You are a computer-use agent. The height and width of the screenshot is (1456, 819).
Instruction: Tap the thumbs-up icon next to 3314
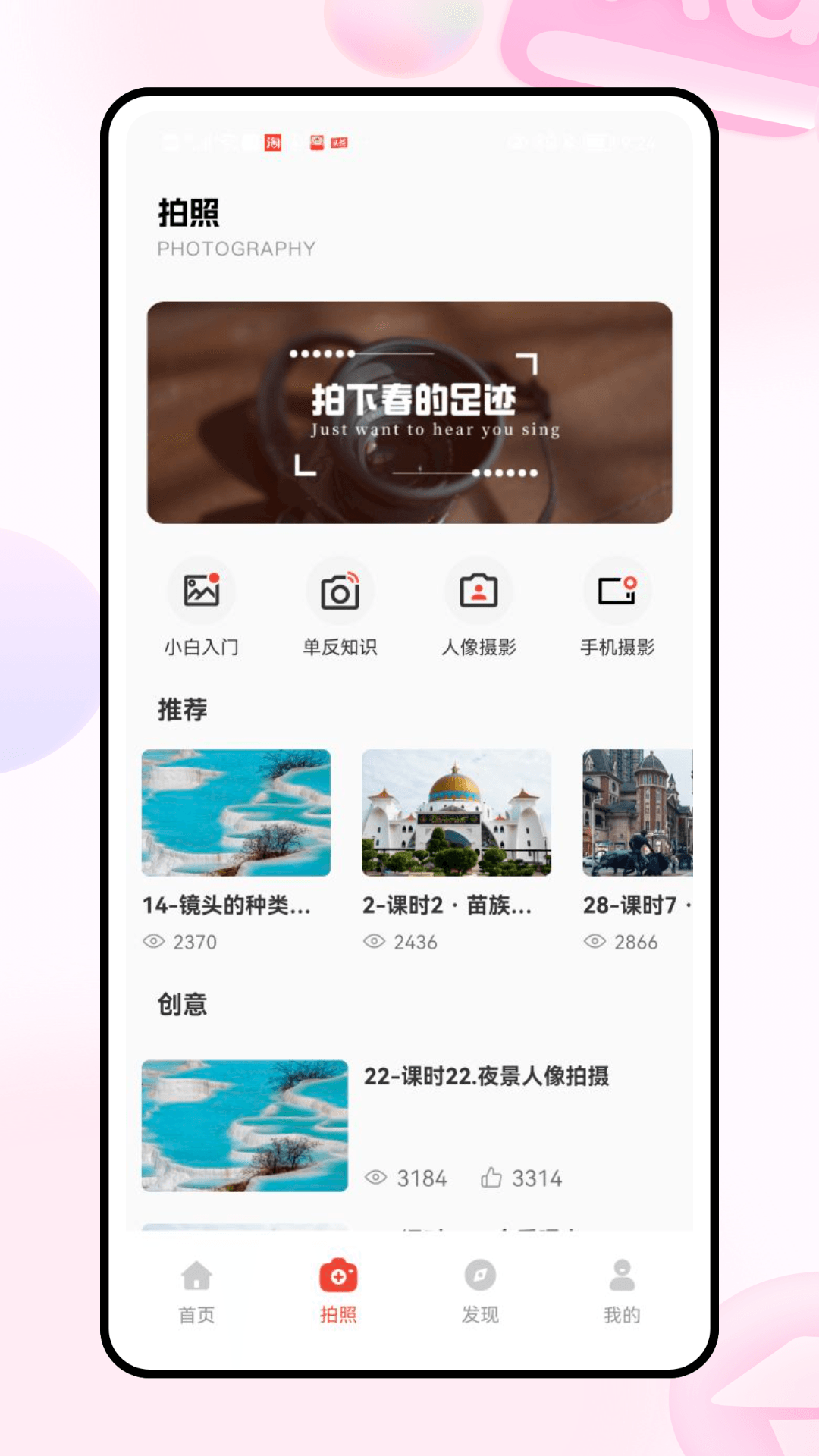pos(491,1178)
